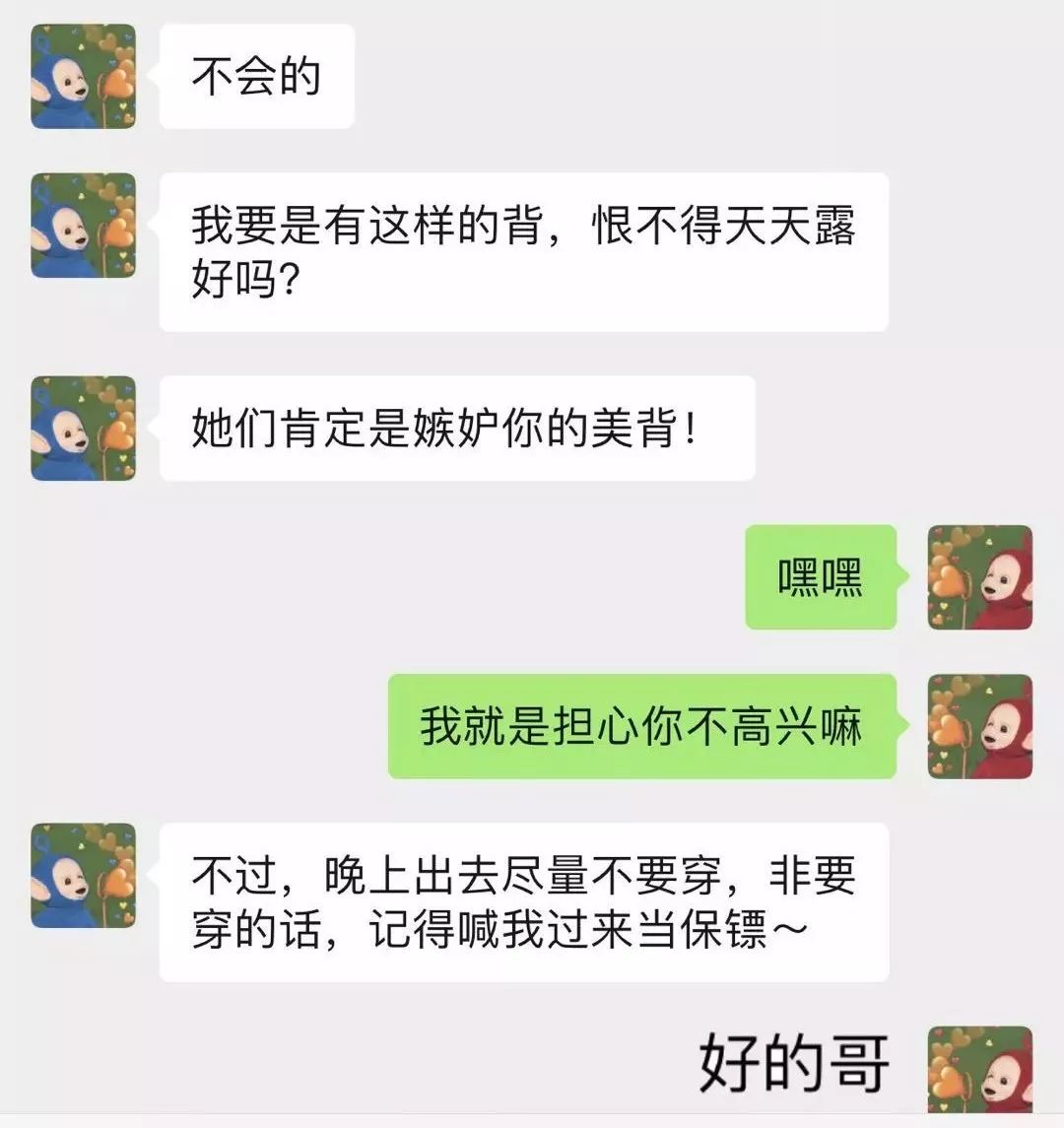1064x1128 pixels.
Task: Open the avatar beside the 当保镖 message
Action: (83, 876)
